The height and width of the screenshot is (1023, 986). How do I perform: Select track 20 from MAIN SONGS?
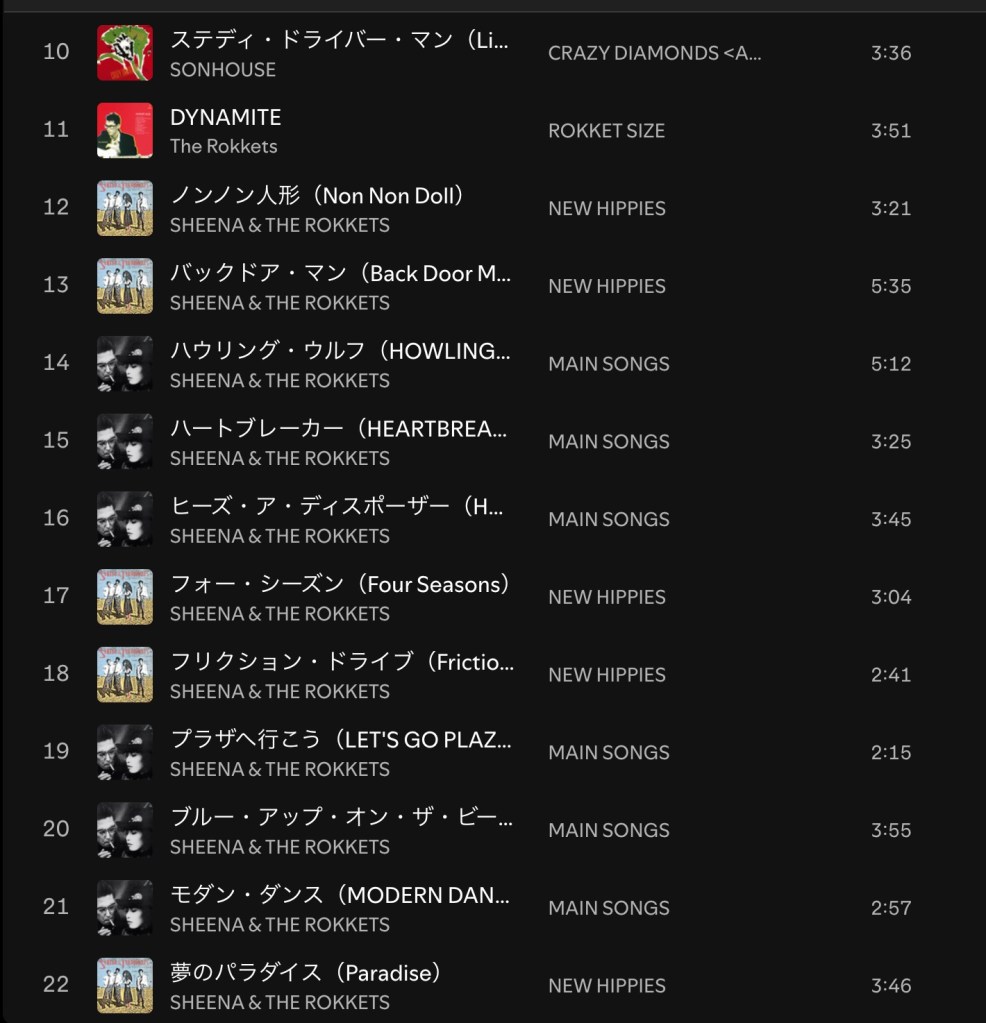(x=341, y=818)
